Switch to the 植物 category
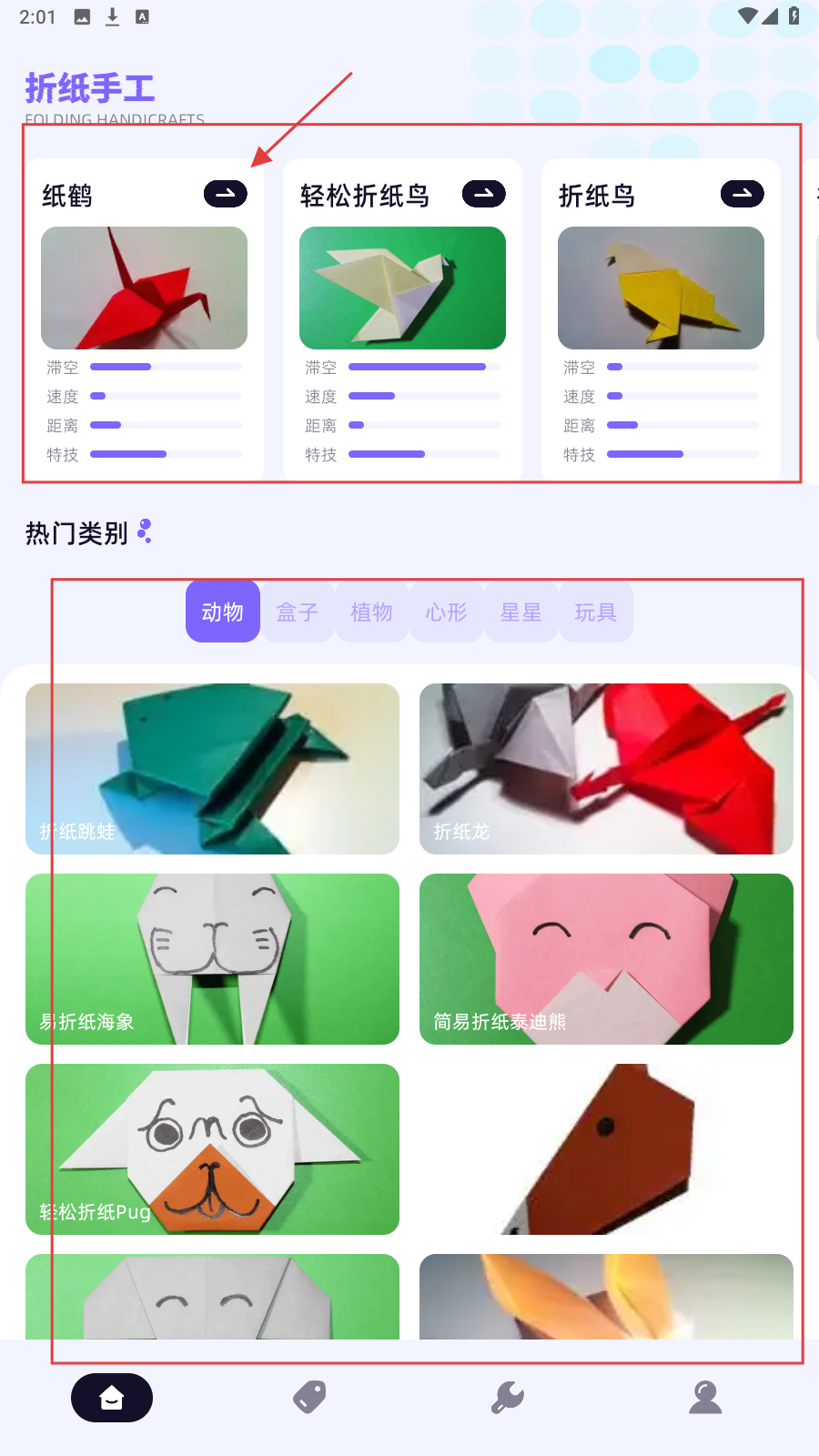 pyautogui.click(x=372, y=612)
